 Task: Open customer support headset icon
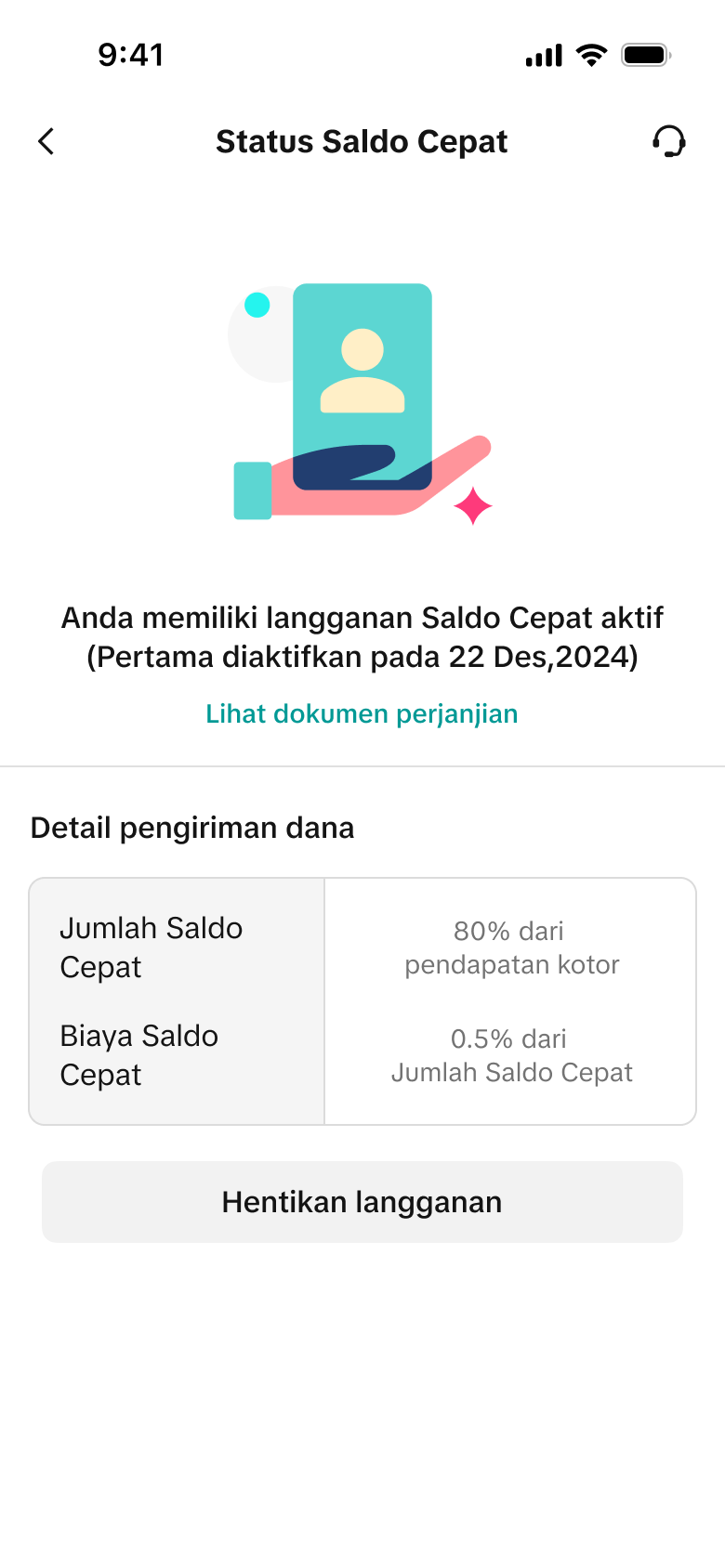[x=668, y=141]
